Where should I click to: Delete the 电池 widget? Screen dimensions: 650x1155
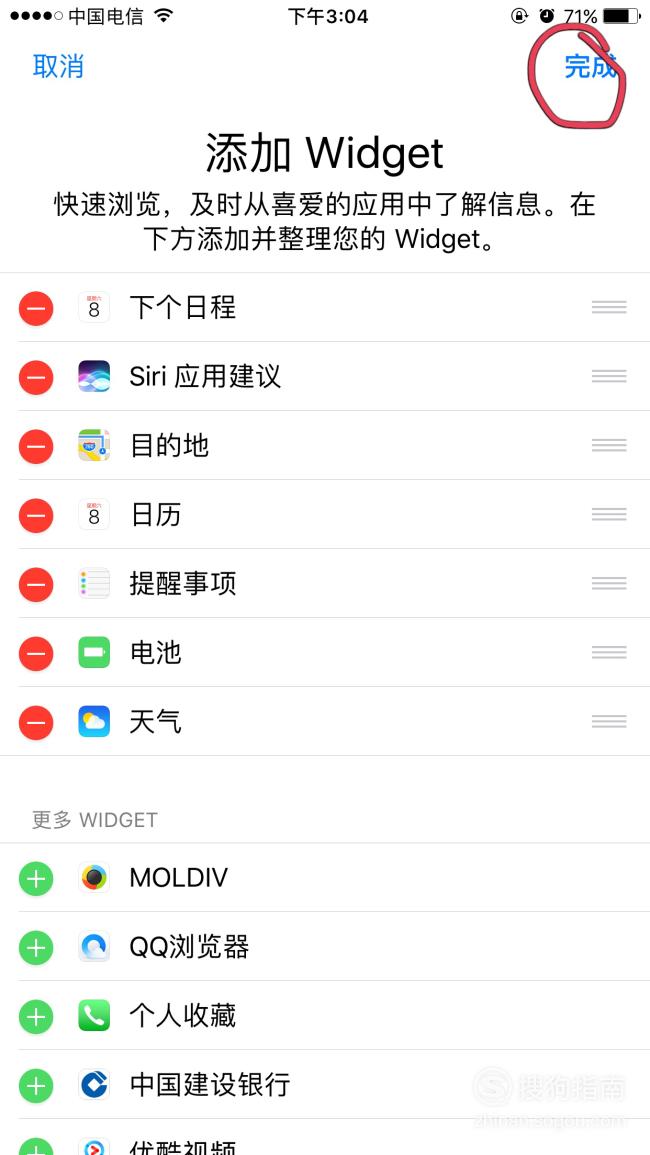point(36,653)
